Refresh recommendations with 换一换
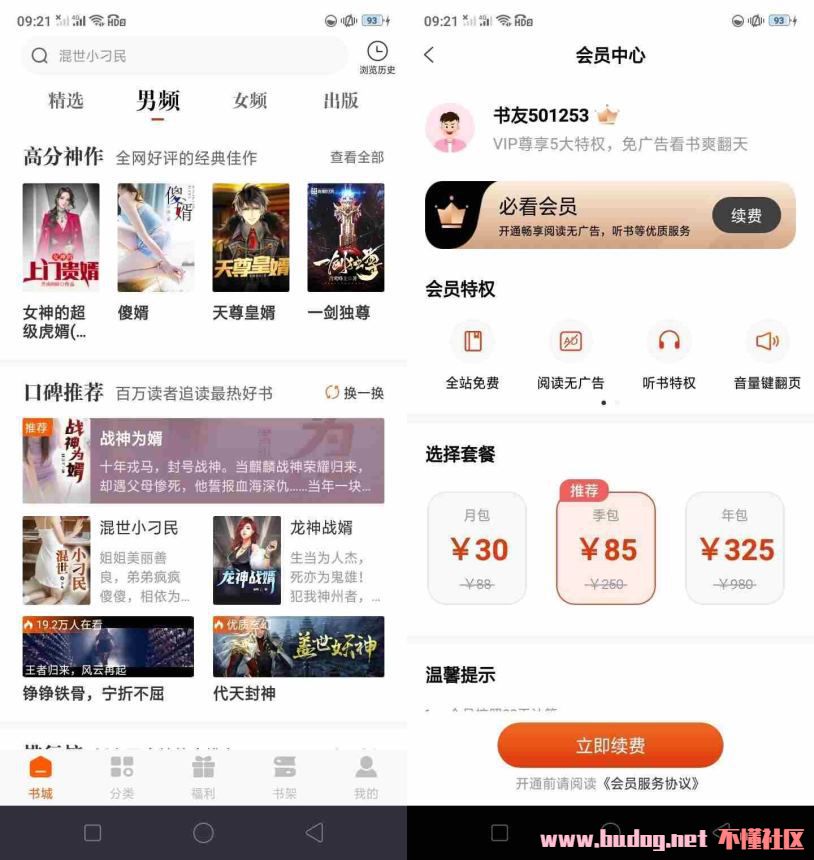This screenshot has height=860, width=814. click(x=355, y=393)
